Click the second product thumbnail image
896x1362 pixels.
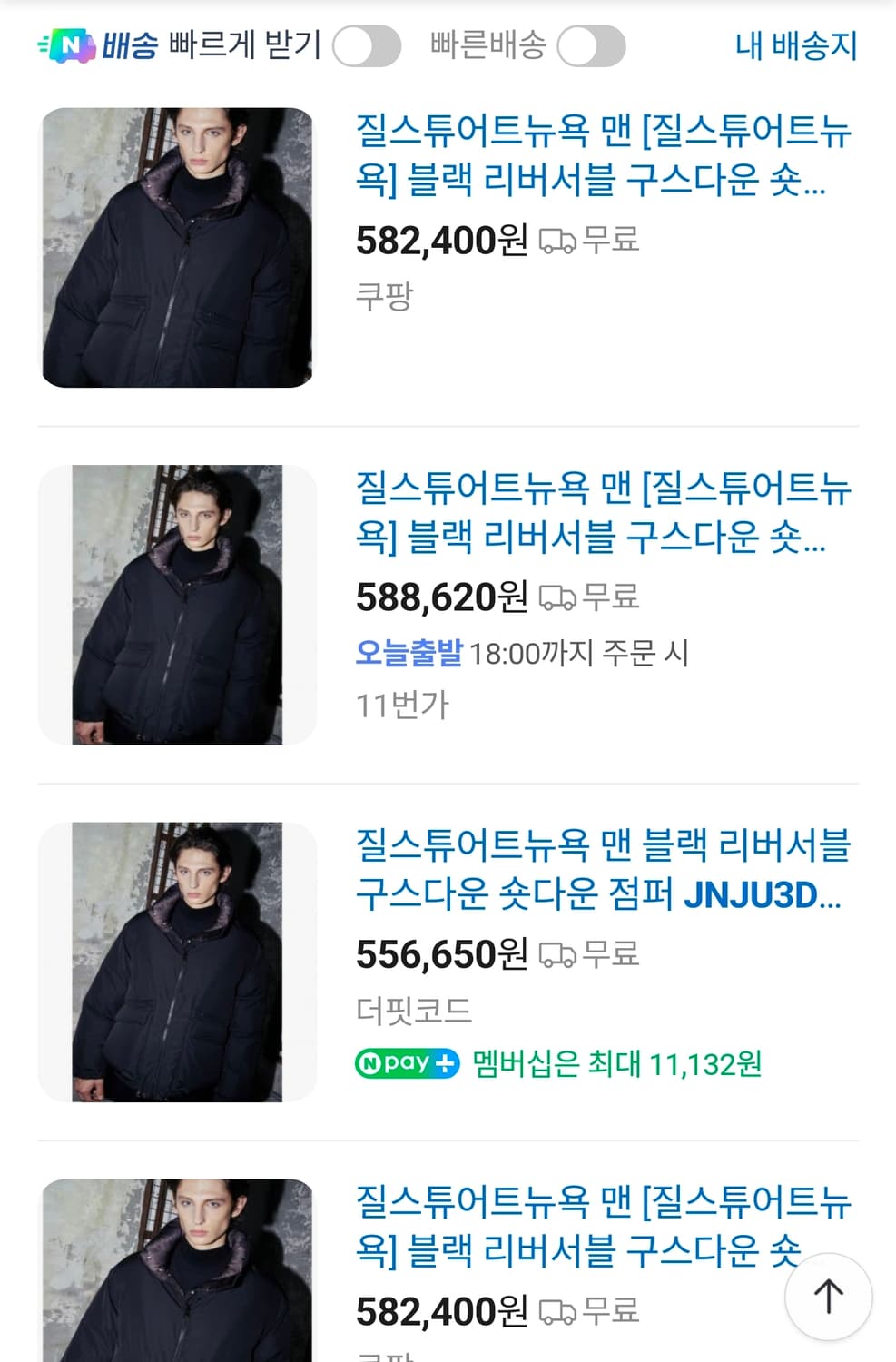click(x=177, y=602)
